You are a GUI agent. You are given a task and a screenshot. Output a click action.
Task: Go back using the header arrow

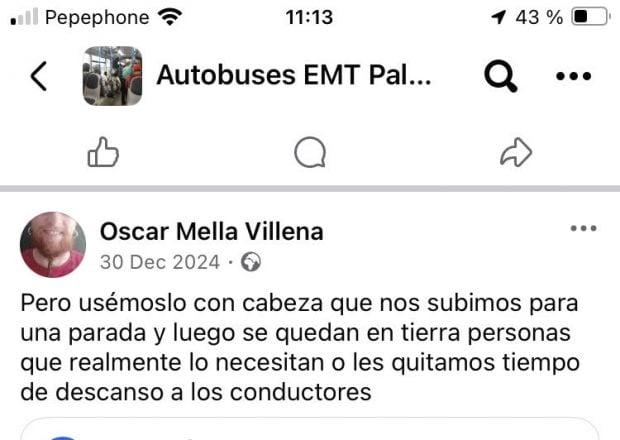[39, 76]
